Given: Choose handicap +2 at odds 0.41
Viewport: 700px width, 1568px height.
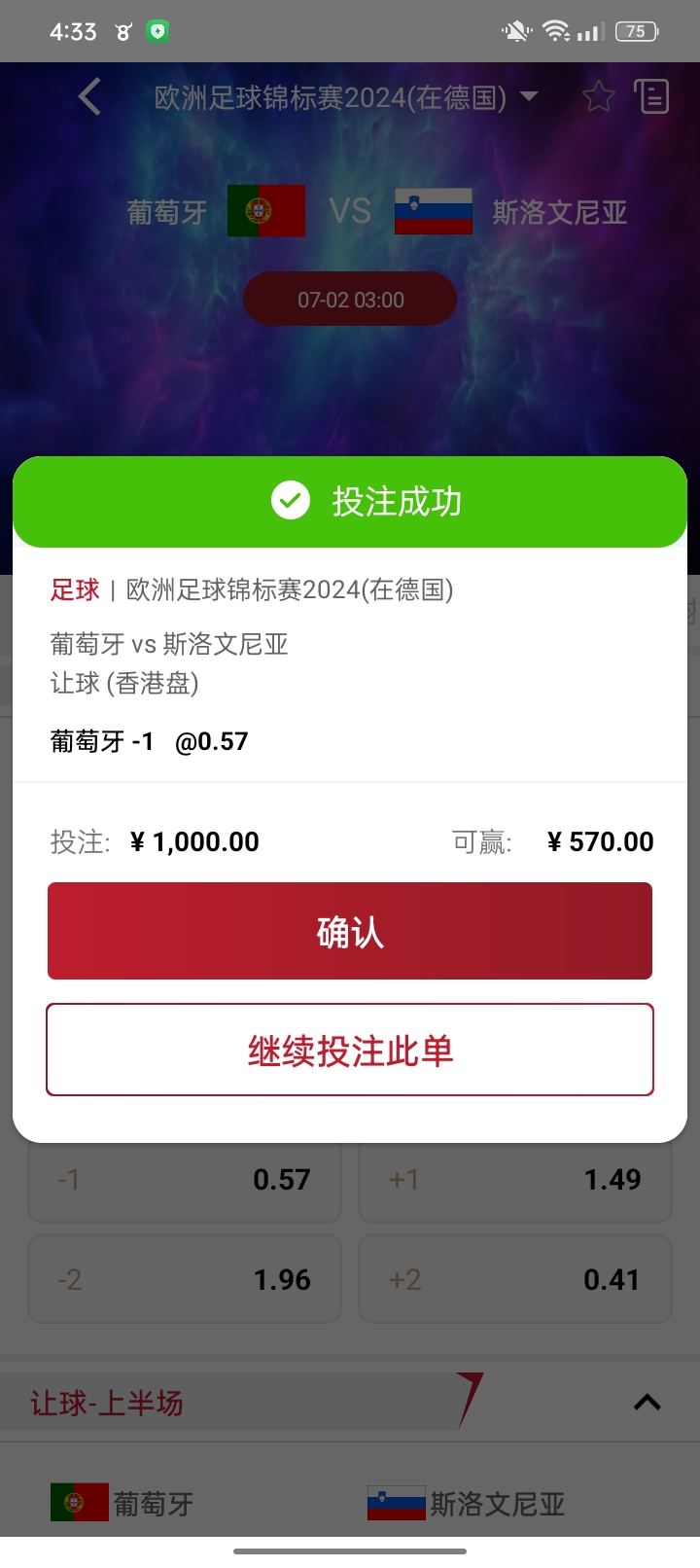Looking at the screenshot, I should pyautogui.click(x=515, y=1279).
